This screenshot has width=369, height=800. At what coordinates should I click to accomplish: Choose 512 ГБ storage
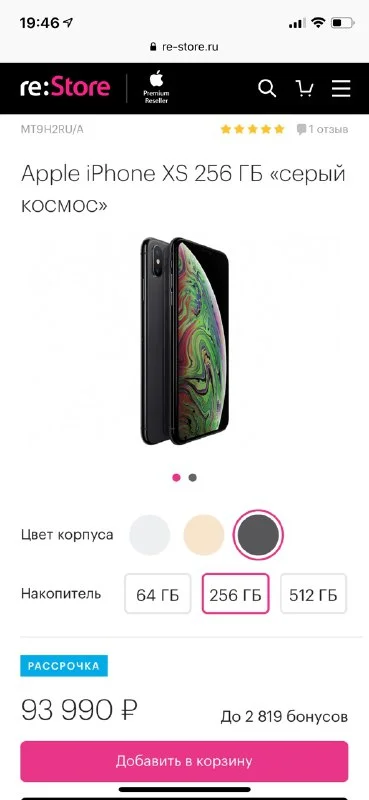313,594
